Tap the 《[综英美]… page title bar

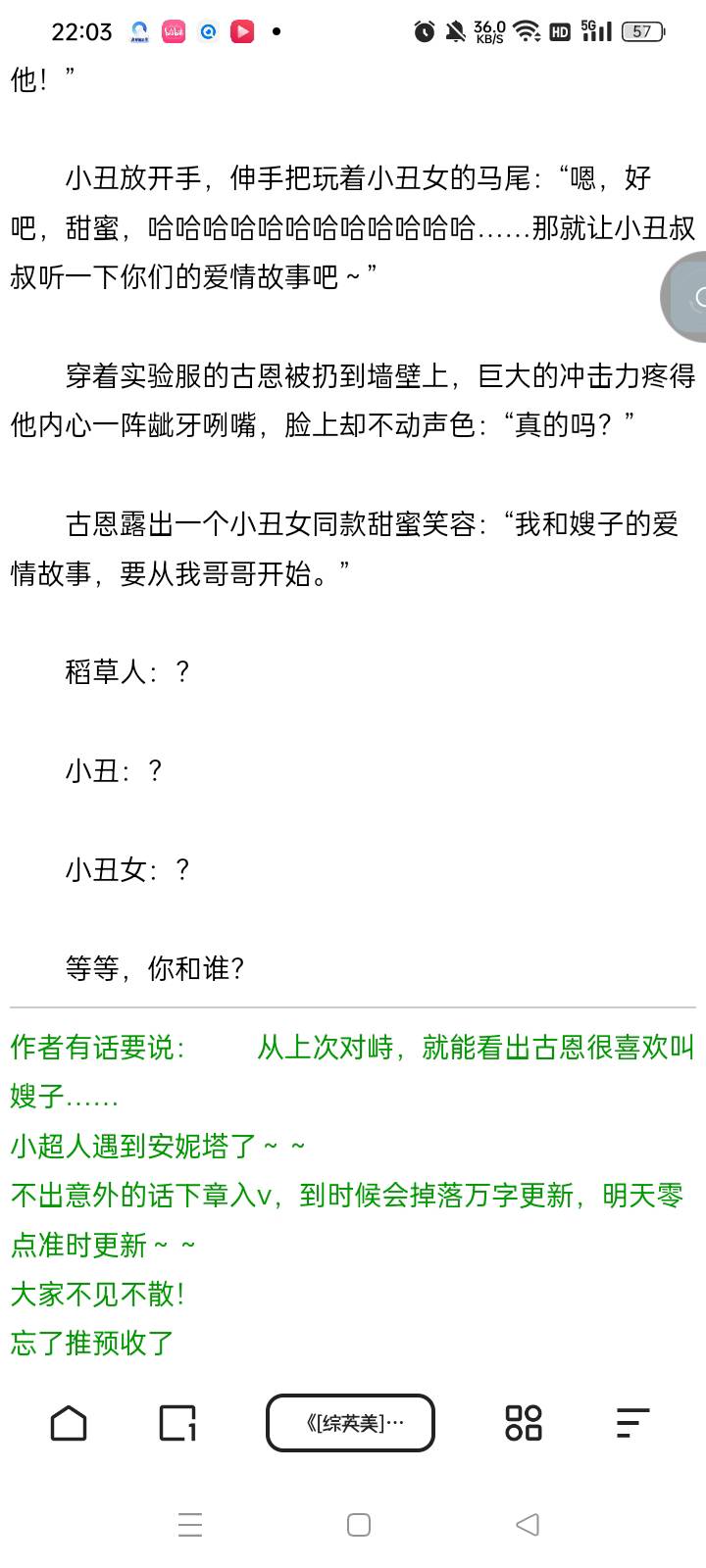coord(350,1423)
